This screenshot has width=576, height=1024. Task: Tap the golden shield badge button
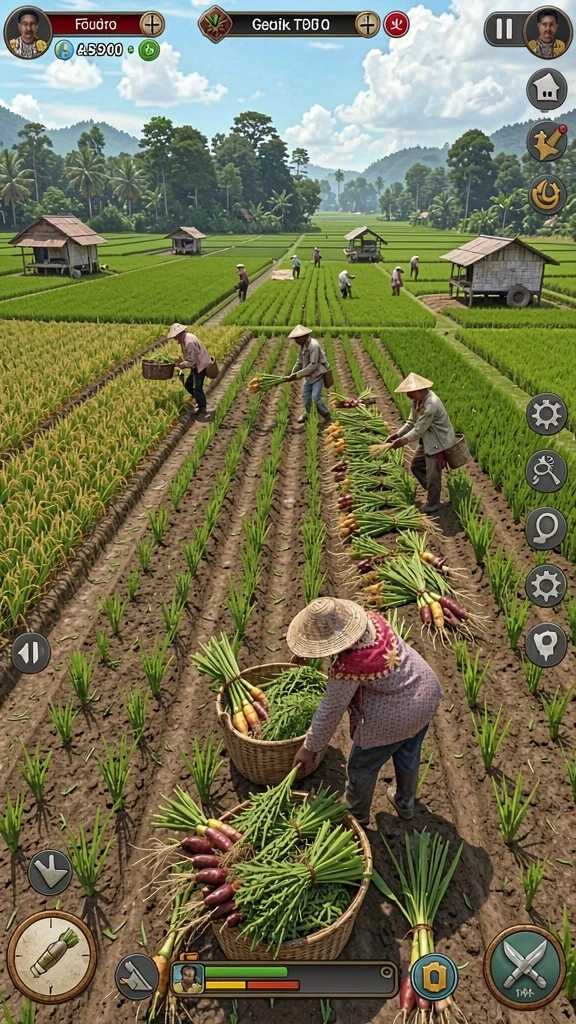[434, 976]
